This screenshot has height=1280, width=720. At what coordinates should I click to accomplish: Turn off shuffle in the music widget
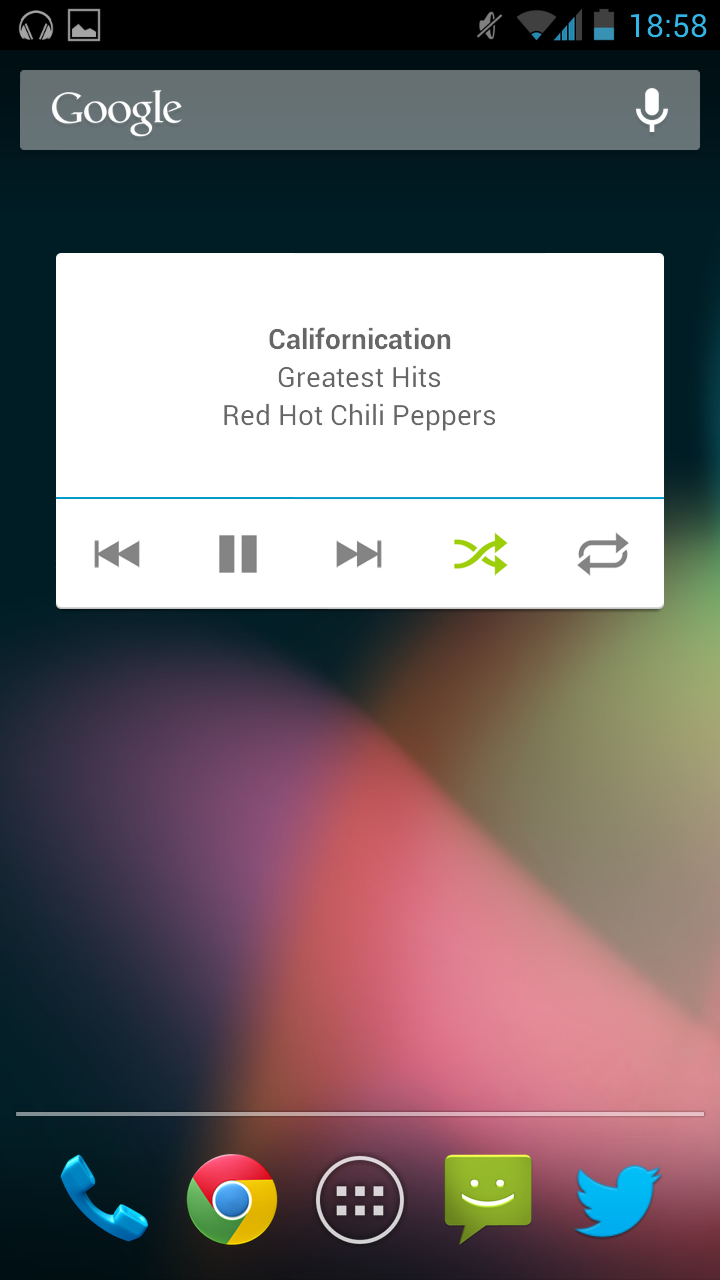point(481,554)
